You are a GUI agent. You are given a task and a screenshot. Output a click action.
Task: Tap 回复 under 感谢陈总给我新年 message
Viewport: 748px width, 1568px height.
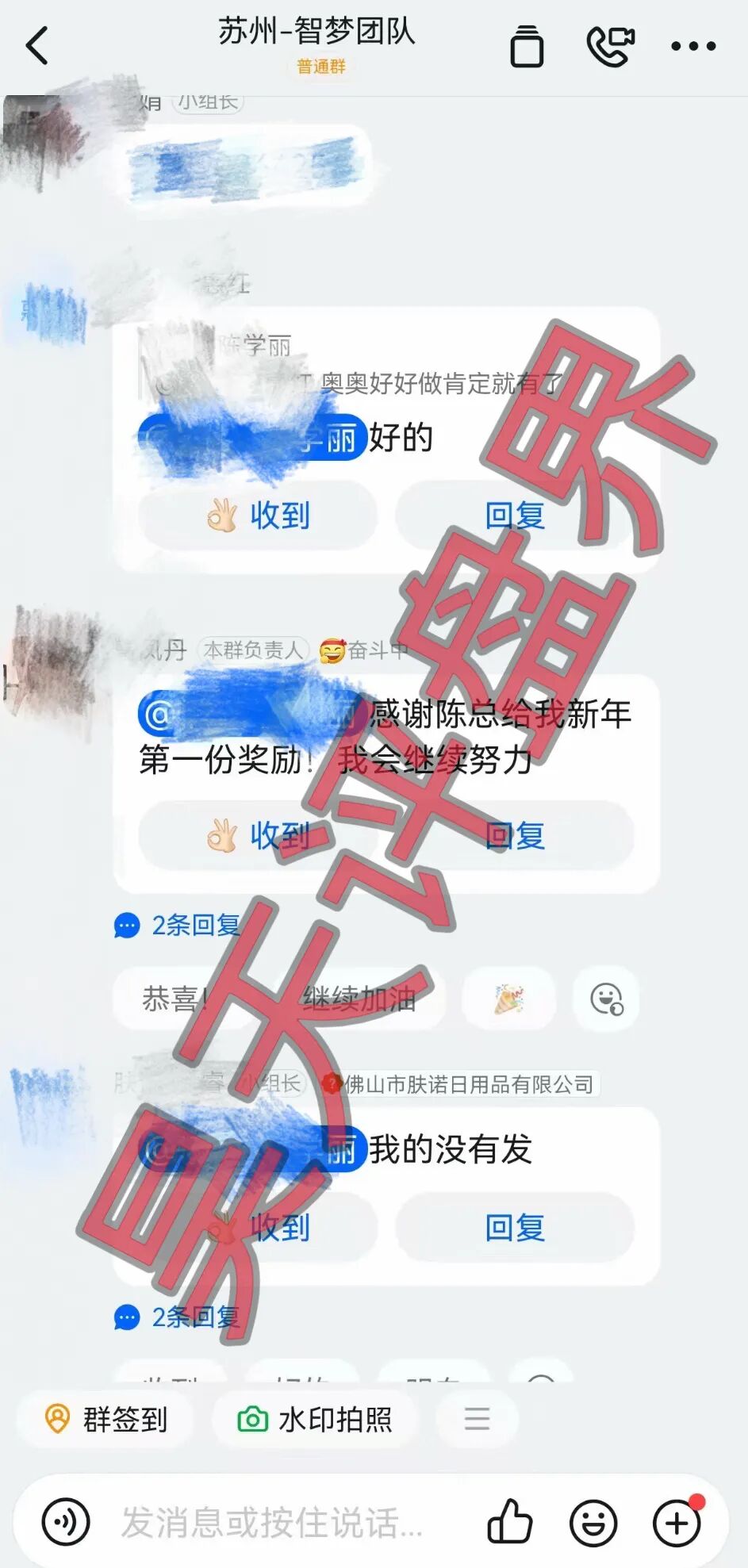(x=515, y=836)
